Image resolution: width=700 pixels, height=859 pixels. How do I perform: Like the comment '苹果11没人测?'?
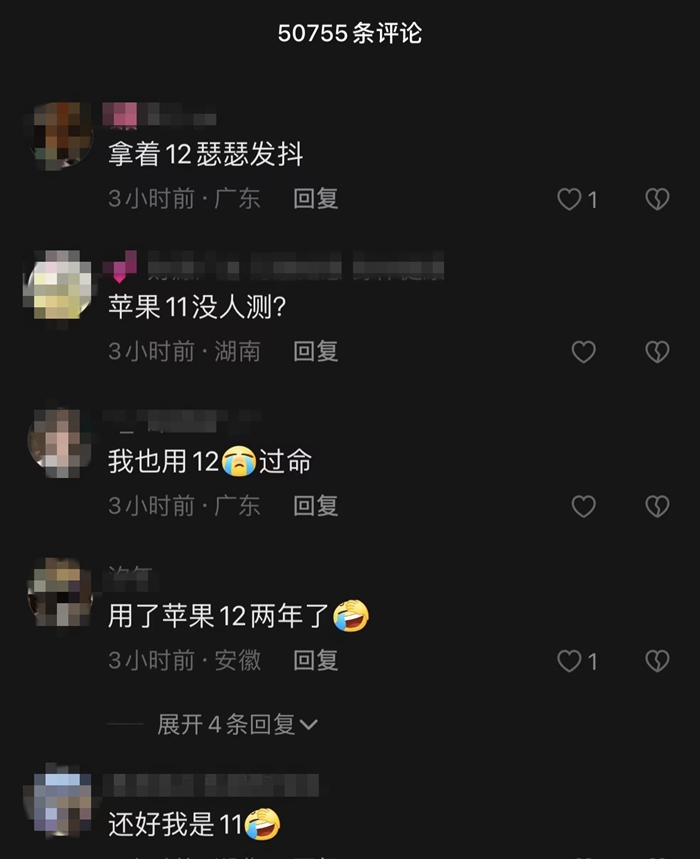pos(583,351)
